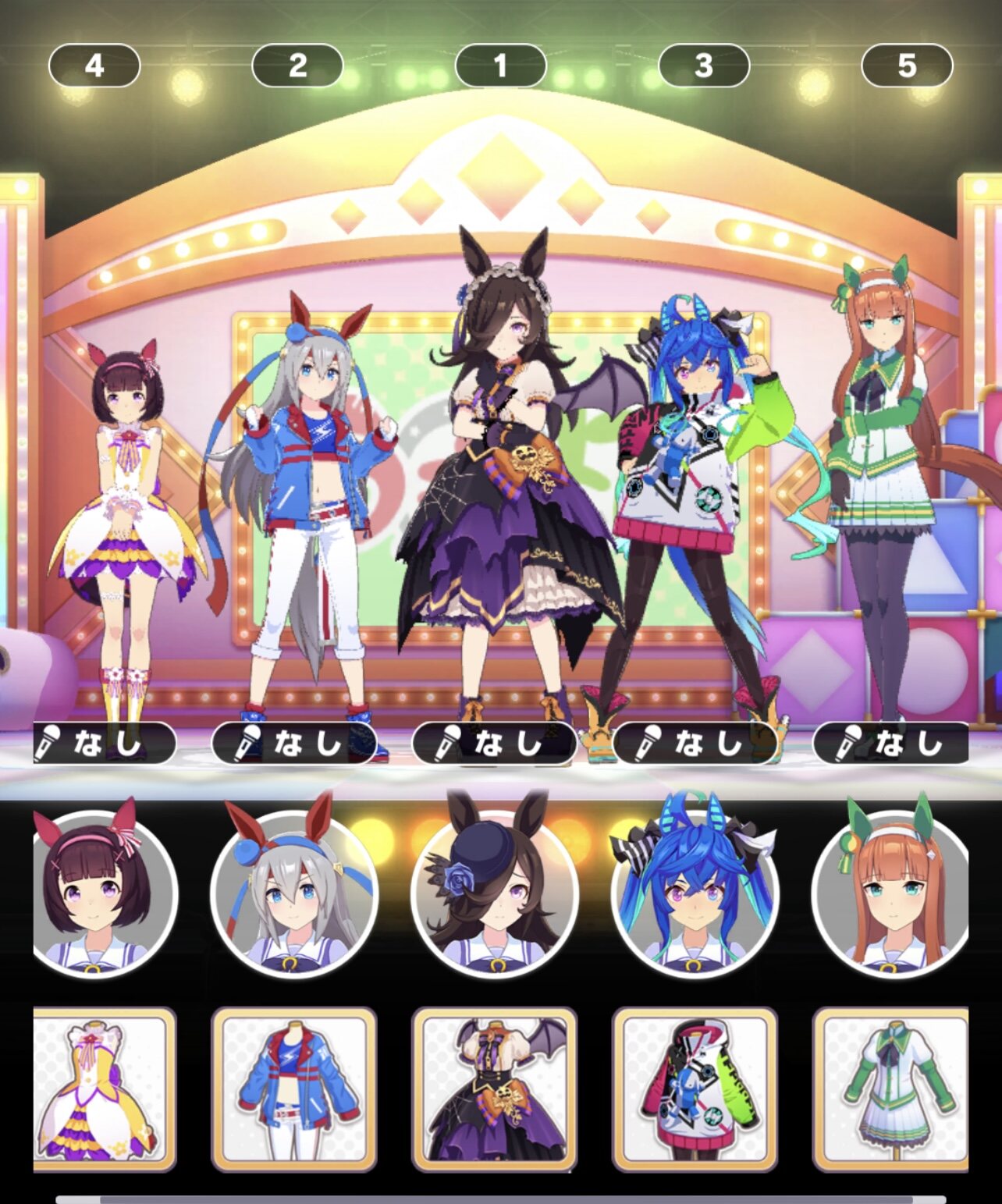This screenshot has height=1204, width=1002.
Task: Pick outfit: green and white uniform
Action: (891, 1089)
